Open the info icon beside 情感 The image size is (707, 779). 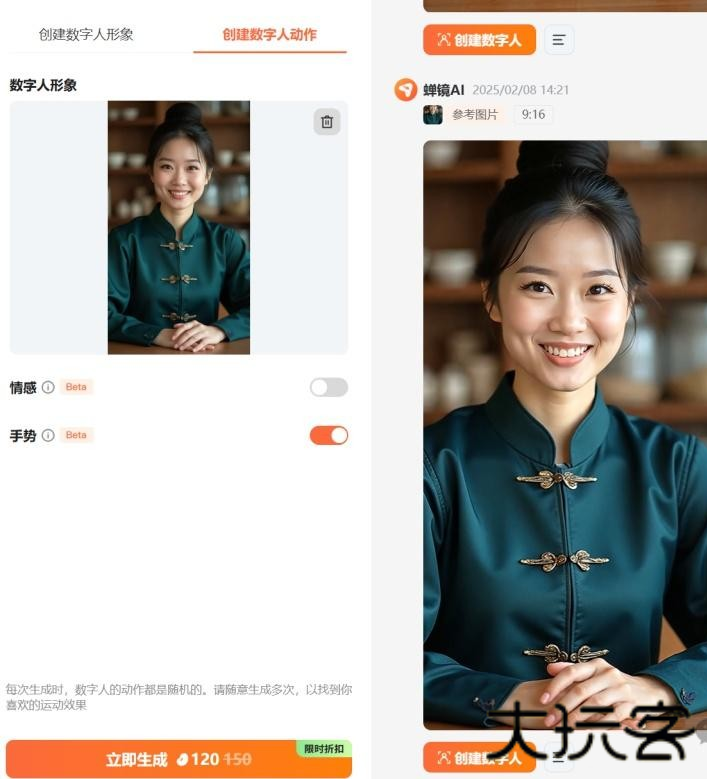[48, 387]
